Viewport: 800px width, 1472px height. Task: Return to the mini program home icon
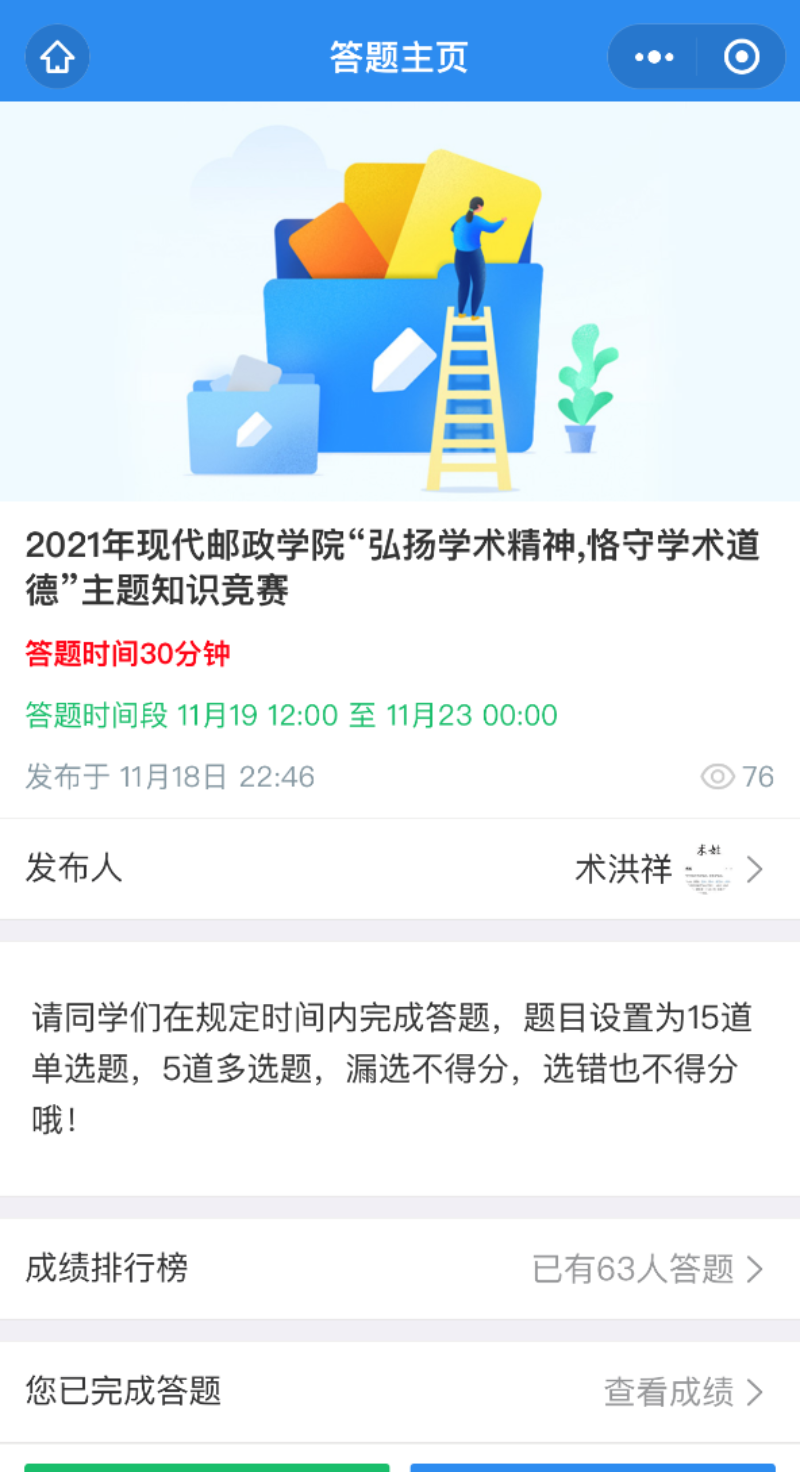pos(57,57)
